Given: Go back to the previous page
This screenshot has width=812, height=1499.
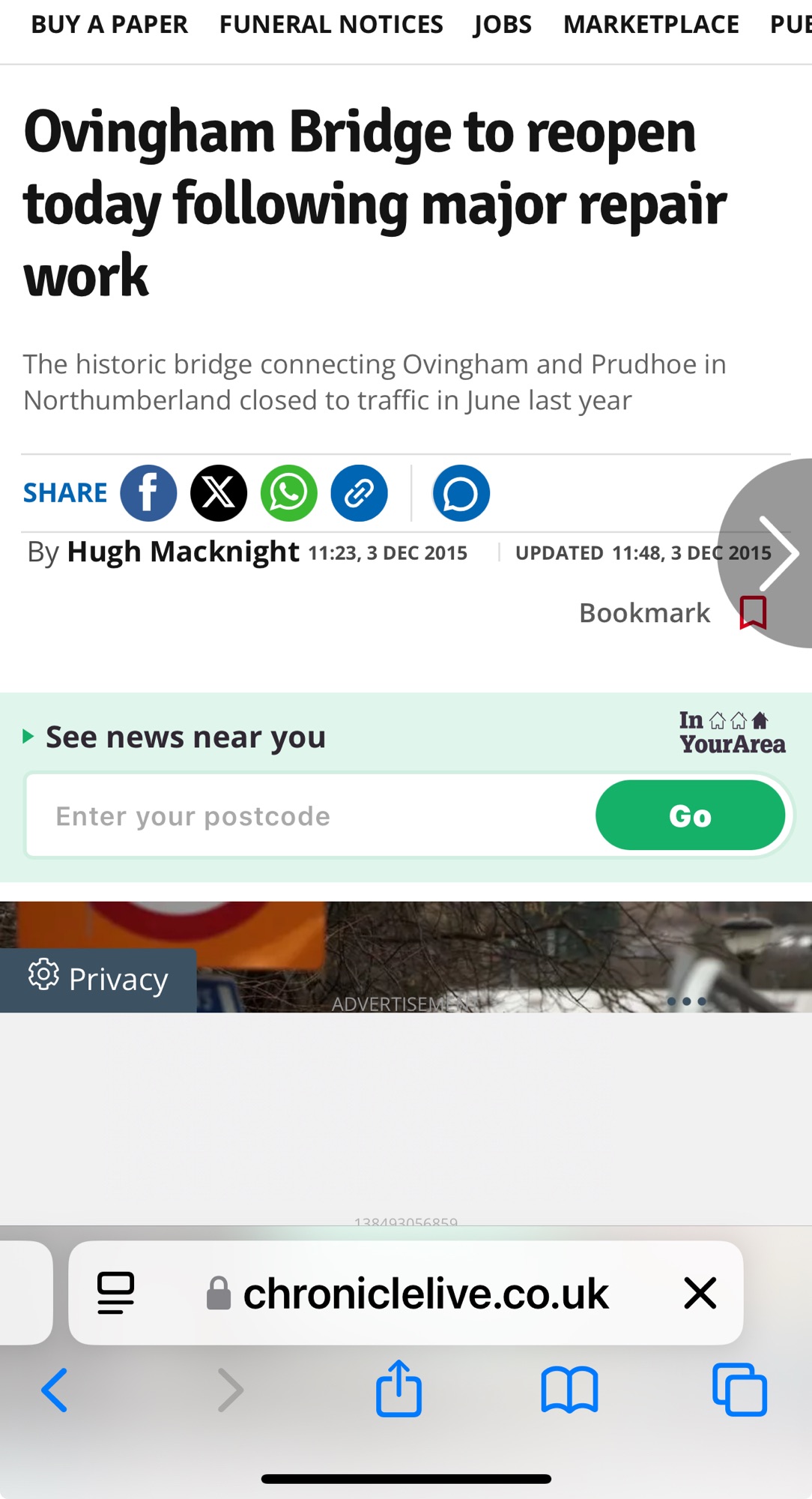Looking at the screenshot, I should 55,1390.
